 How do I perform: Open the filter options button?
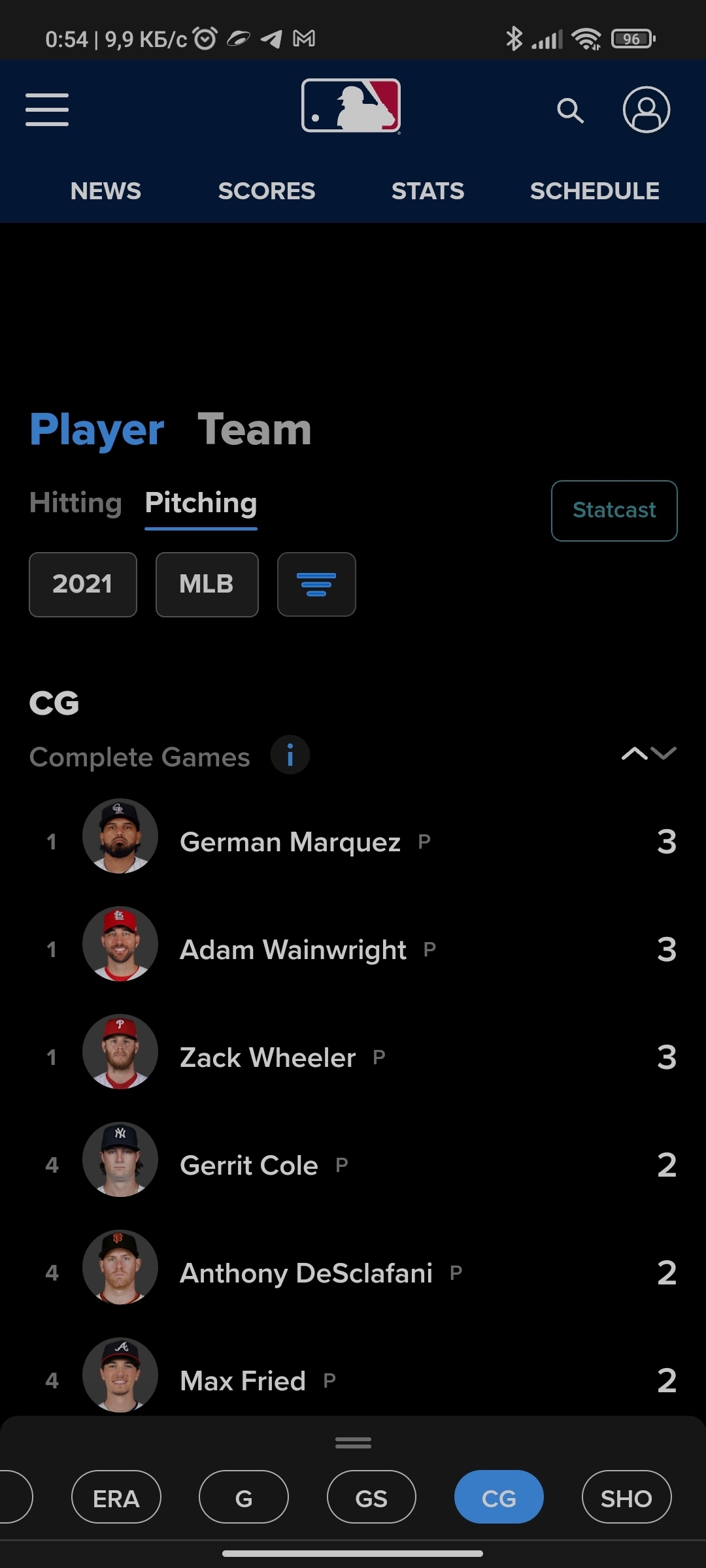click(x=316, y=584)
